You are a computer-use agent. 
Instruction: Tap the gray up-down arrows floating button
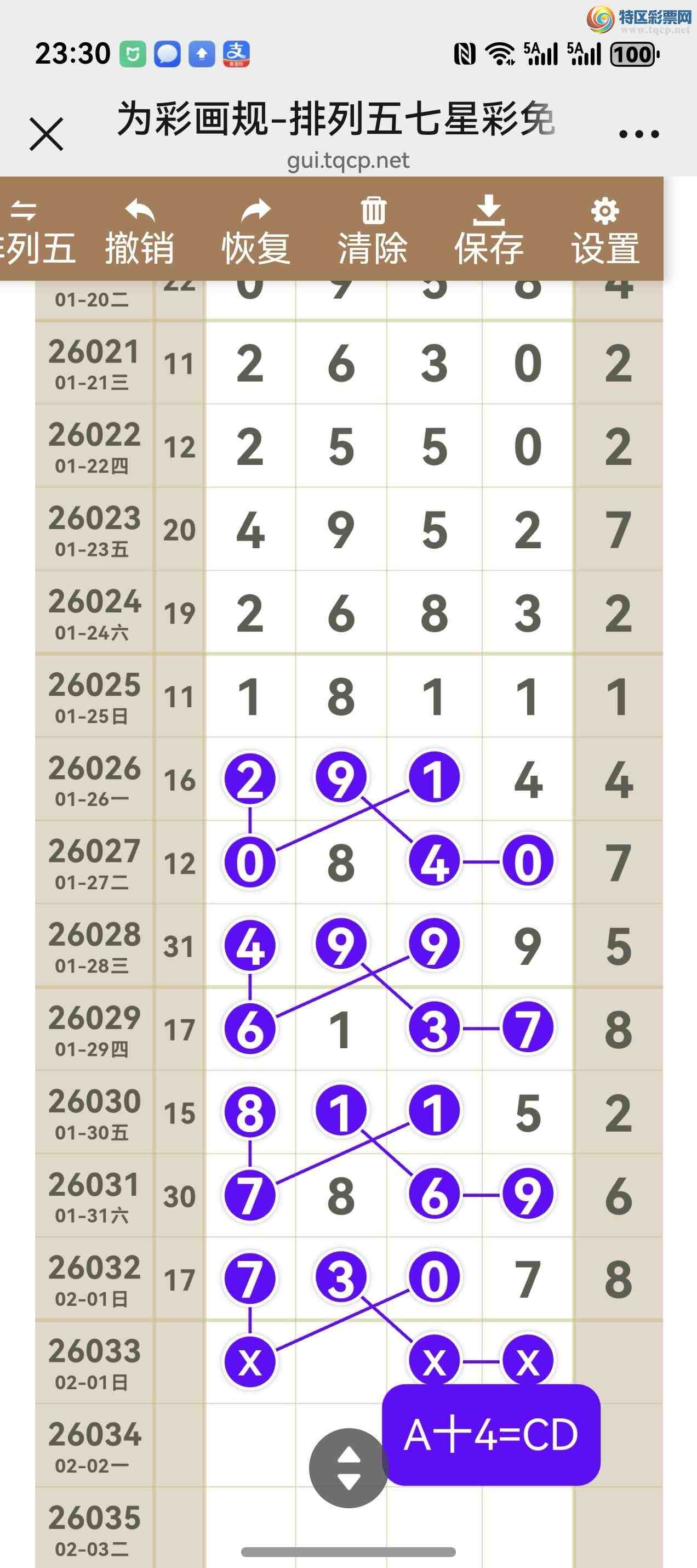[x=348, y=1468]
